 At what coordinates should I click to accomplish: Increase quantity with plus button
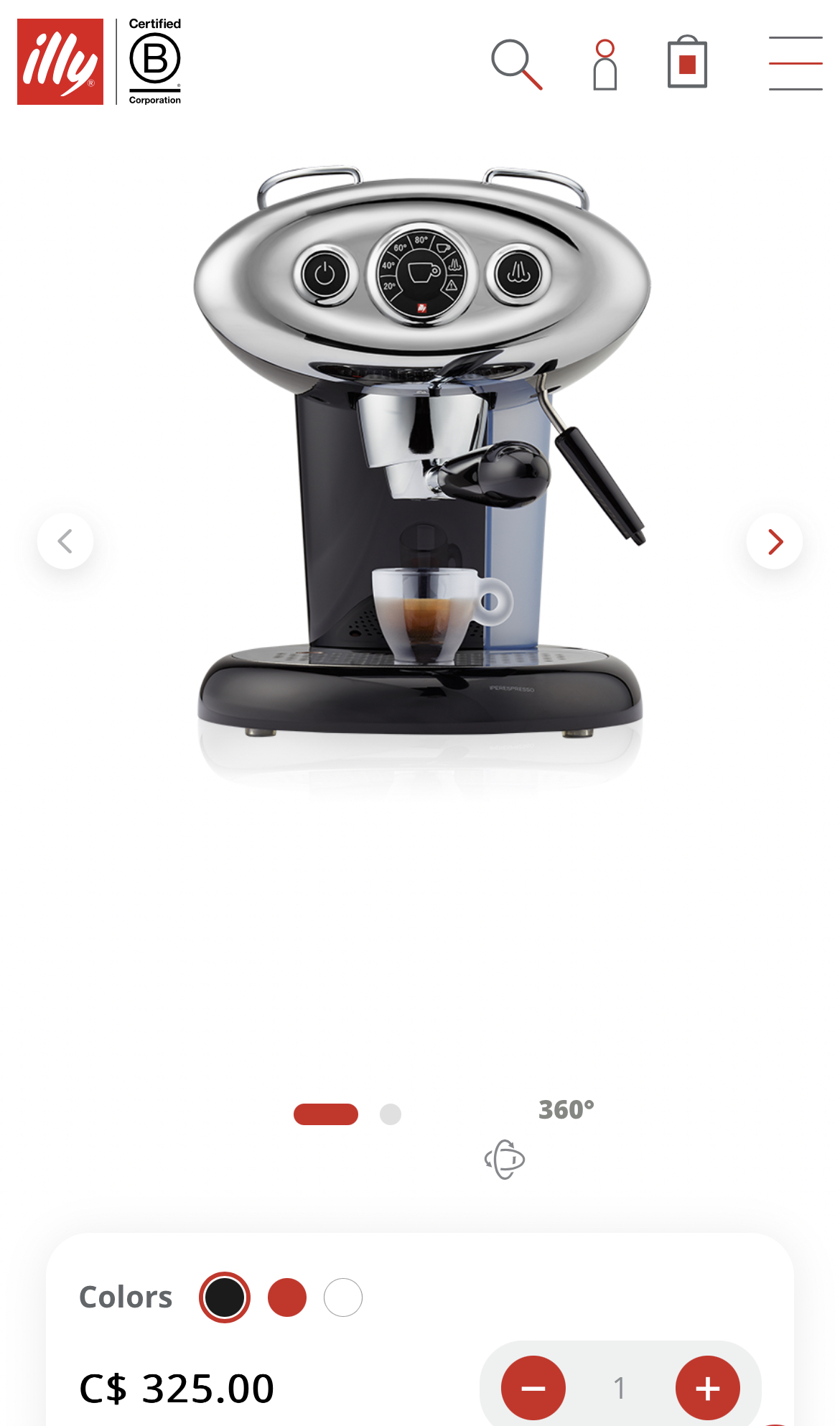[x=708, y=1388]
